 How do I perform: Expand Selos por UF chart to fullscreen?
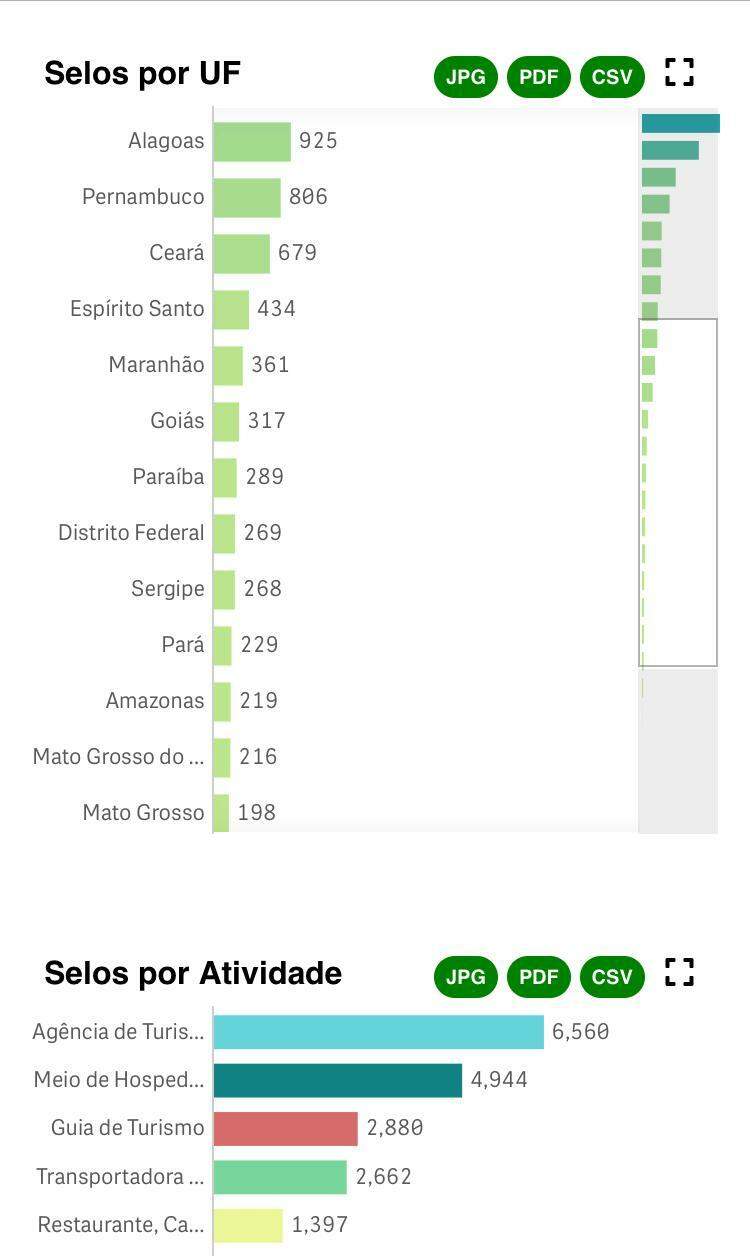tap(679, 73)
